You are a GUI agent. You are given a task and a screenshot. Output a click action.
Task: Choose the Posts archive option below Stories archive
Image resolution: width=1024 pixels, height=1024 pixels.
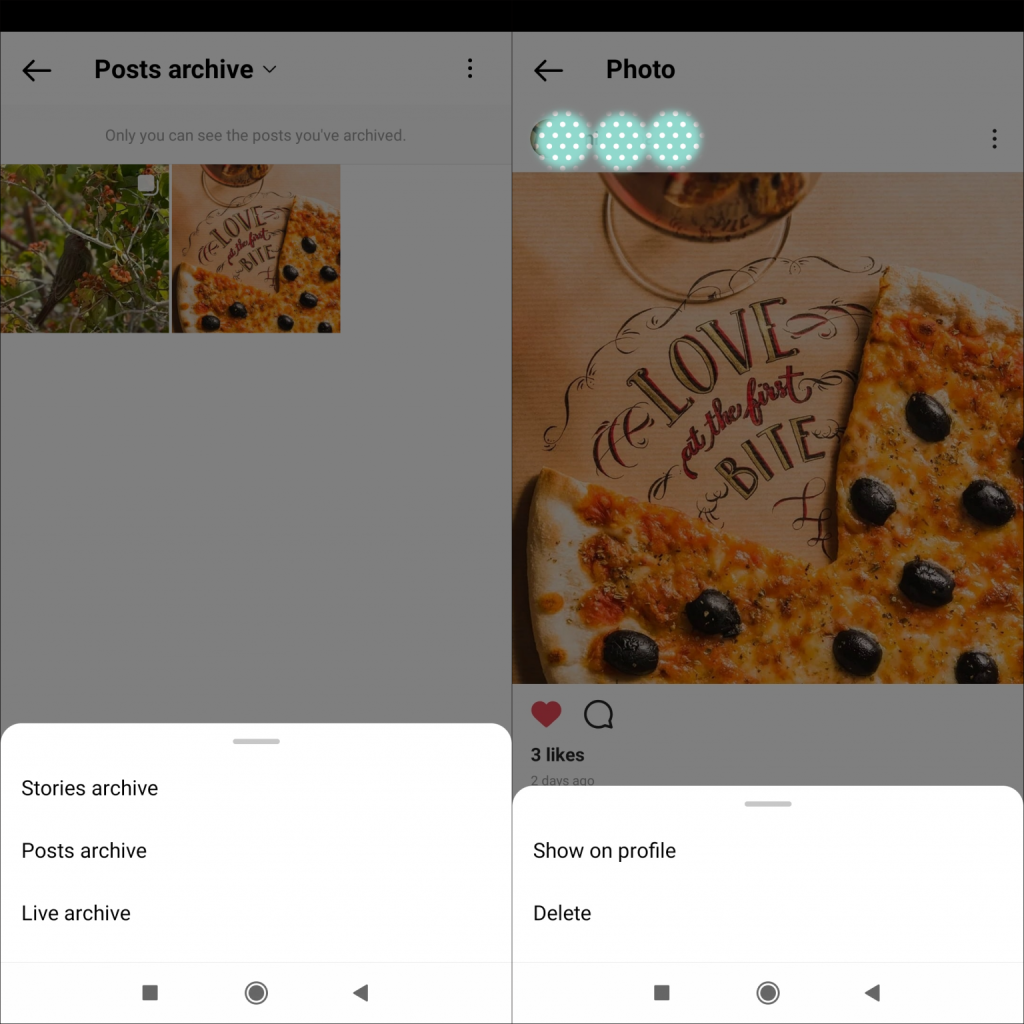click(x=84, y=851)
